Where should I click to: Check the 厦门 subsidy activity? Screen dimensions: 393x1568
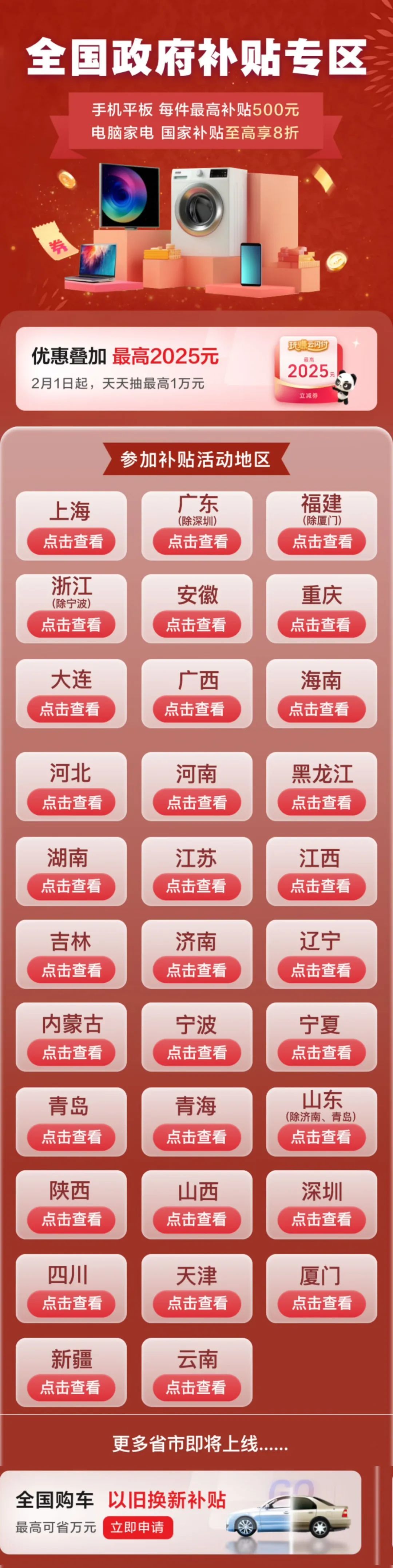click(322, 1303)
